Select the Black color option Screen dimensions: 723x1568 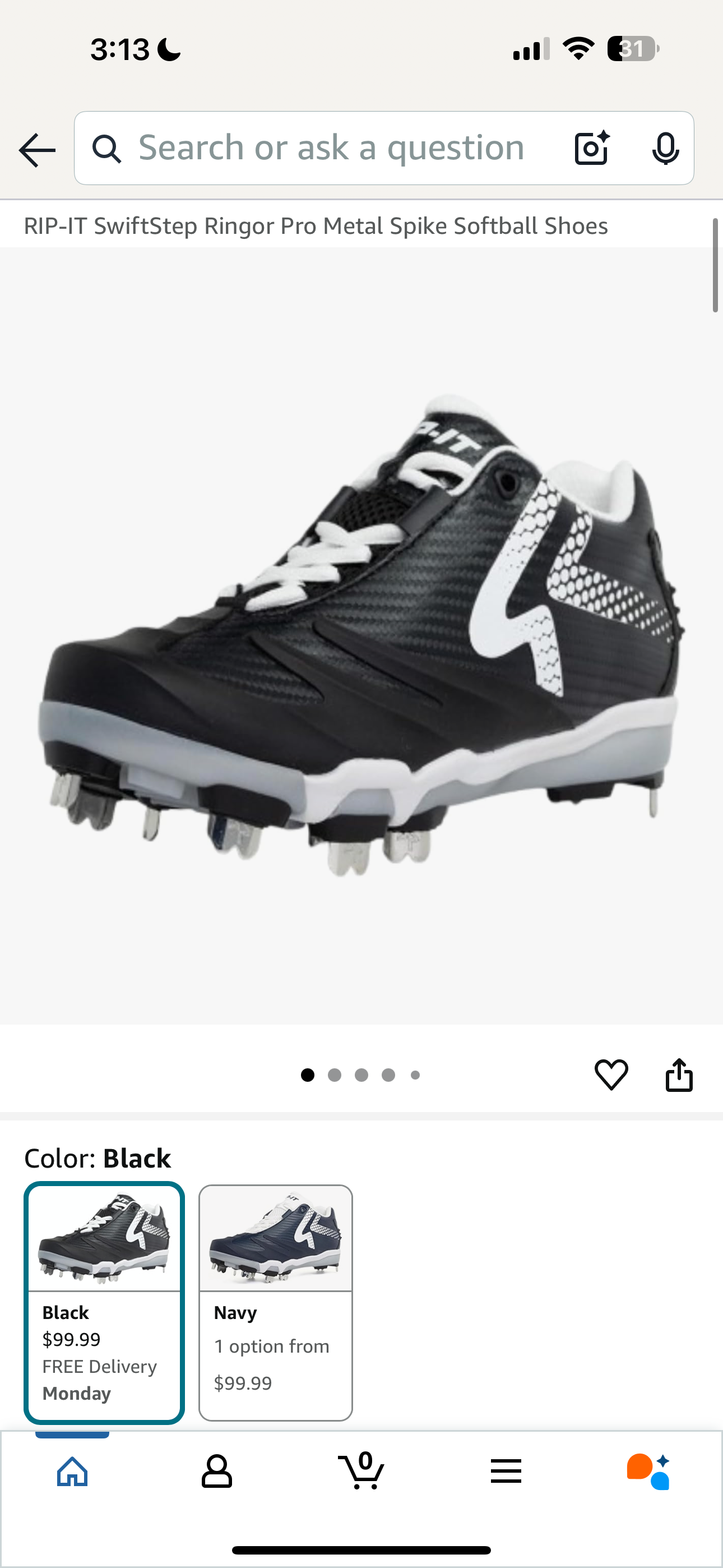tap(104, 1302)
